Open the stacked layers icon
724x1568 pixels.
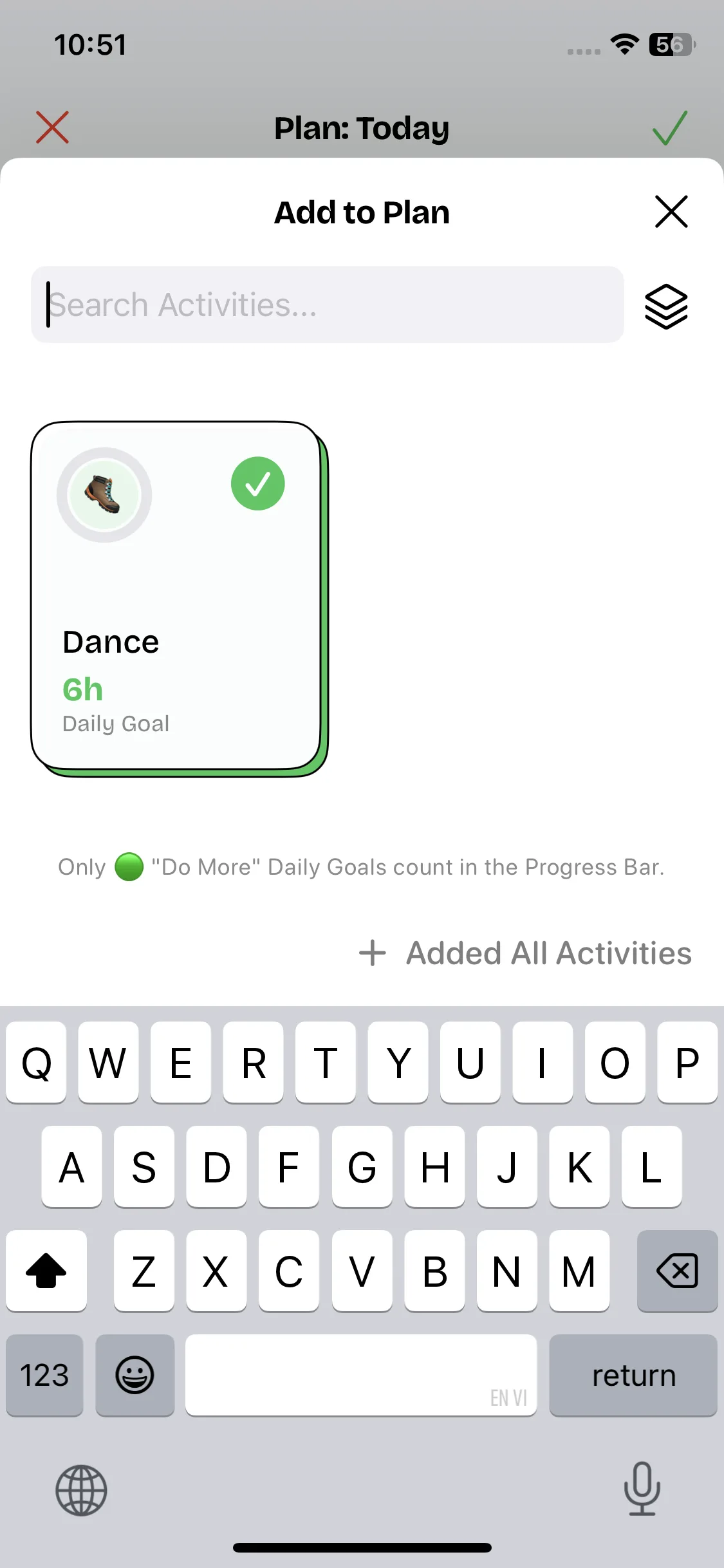(x=666, y=306)
